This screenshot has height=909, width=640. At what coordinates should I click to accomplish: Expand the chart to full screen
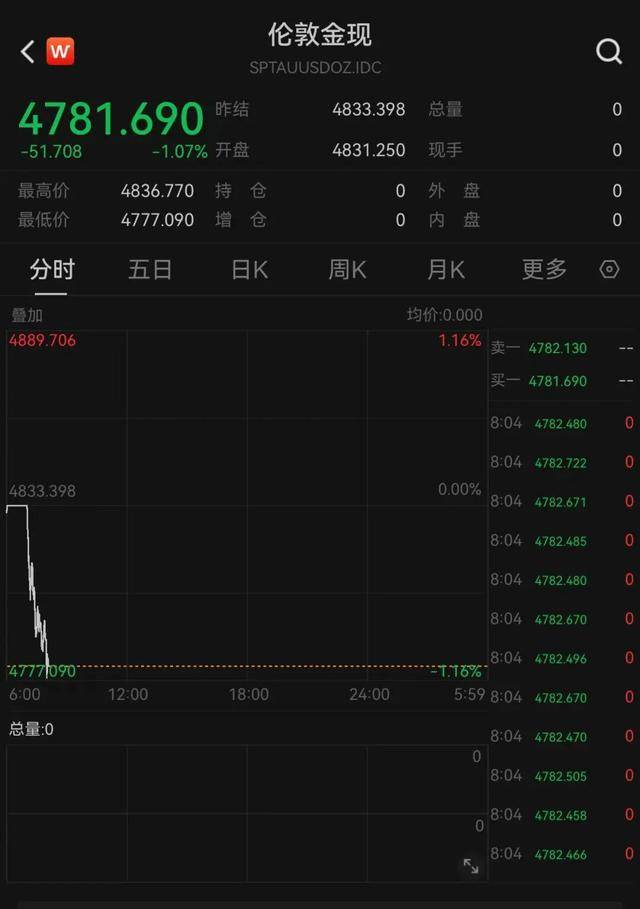[x=470, y=866]
